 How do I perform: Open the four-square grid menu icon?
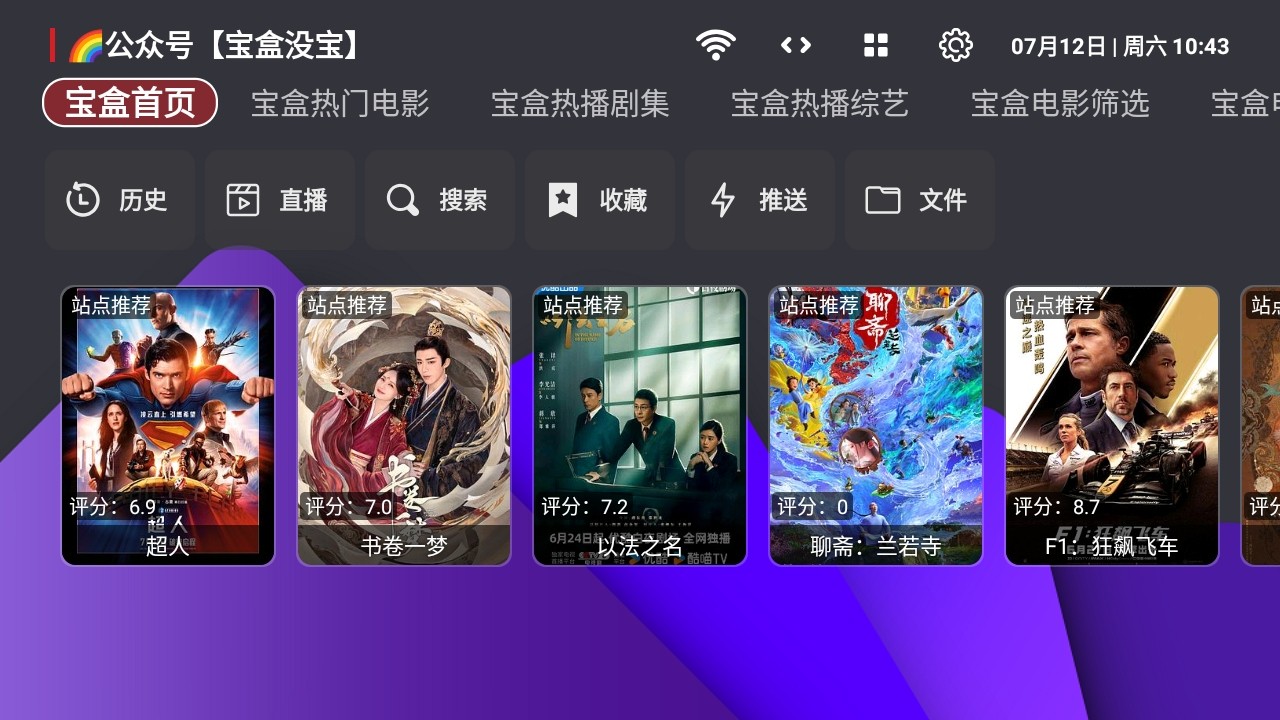click(876, 45)
